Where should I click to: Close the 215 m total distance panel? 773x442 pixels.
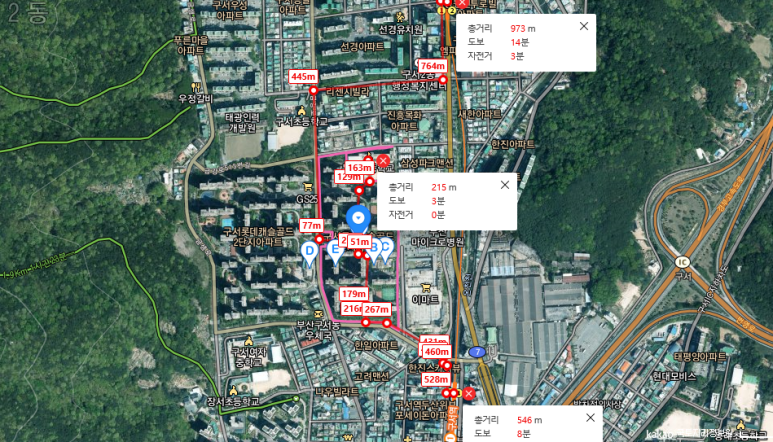(x=505, y=185)
